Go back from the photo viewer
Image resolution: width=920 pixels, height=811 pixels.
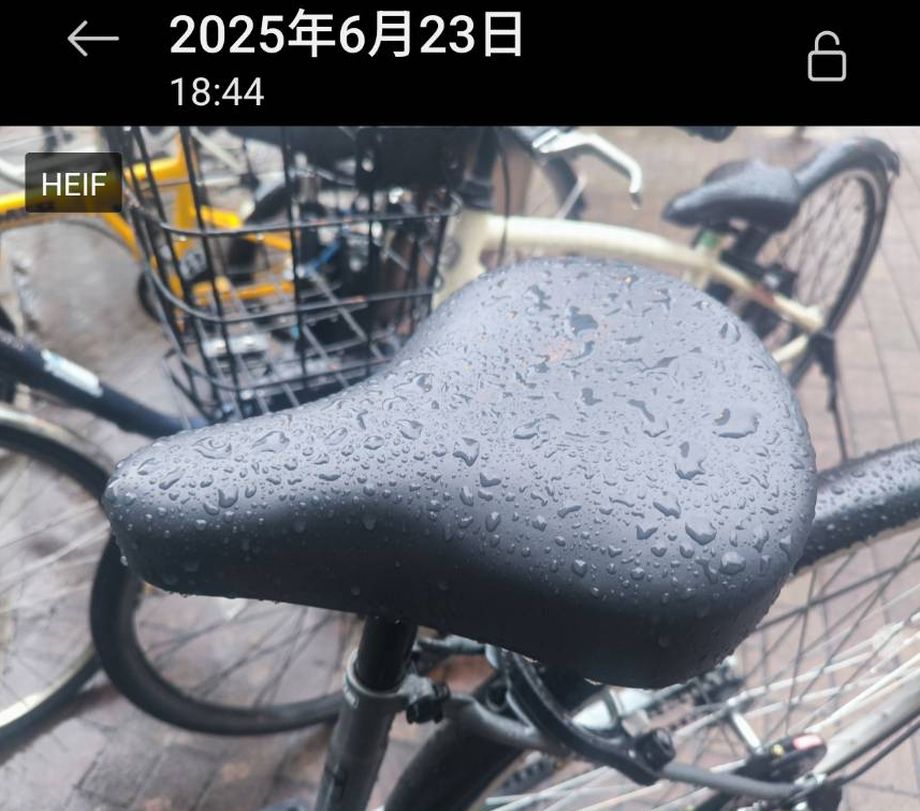tap(93, 40)
